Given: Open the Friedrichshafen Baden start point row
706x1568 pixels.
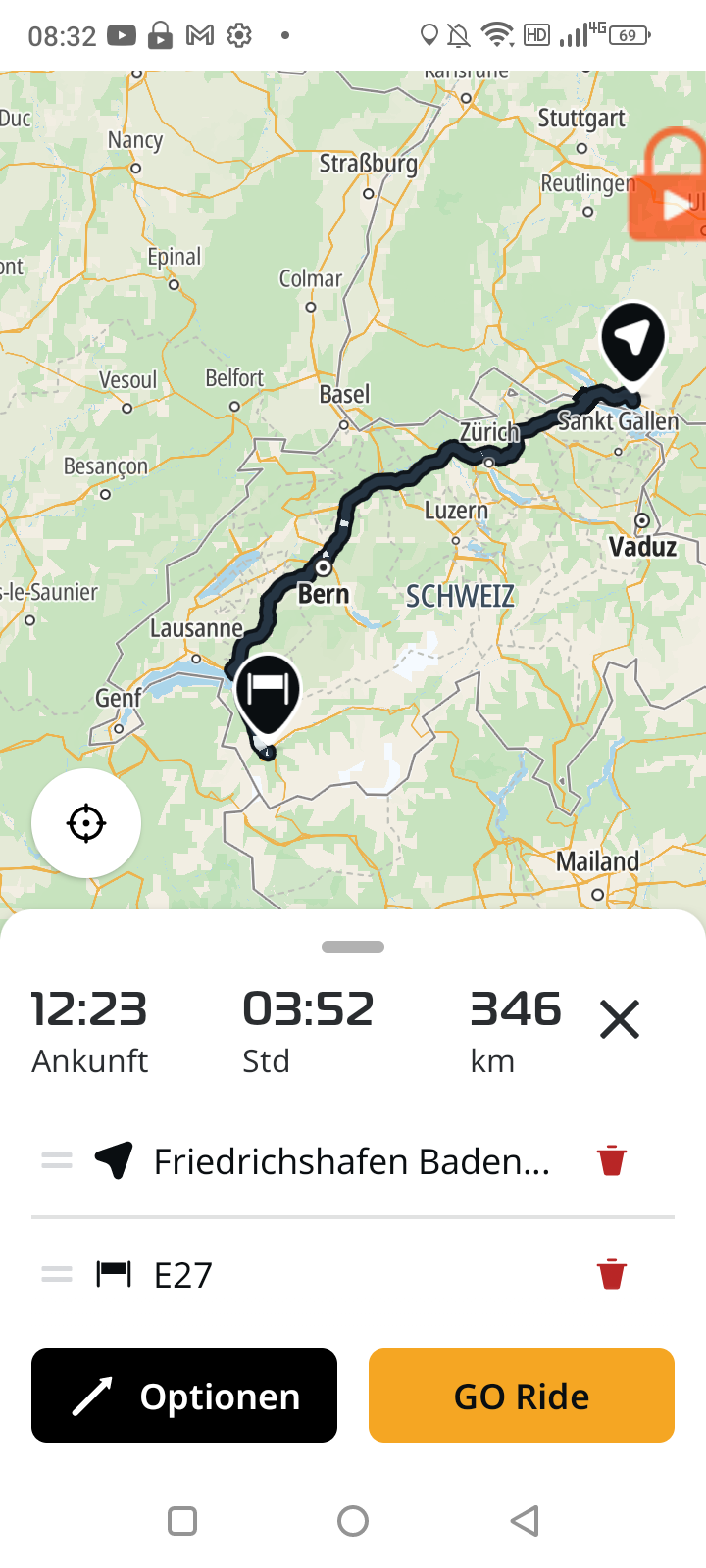Looking at the screenshot, I should (x=351, y=1161).
